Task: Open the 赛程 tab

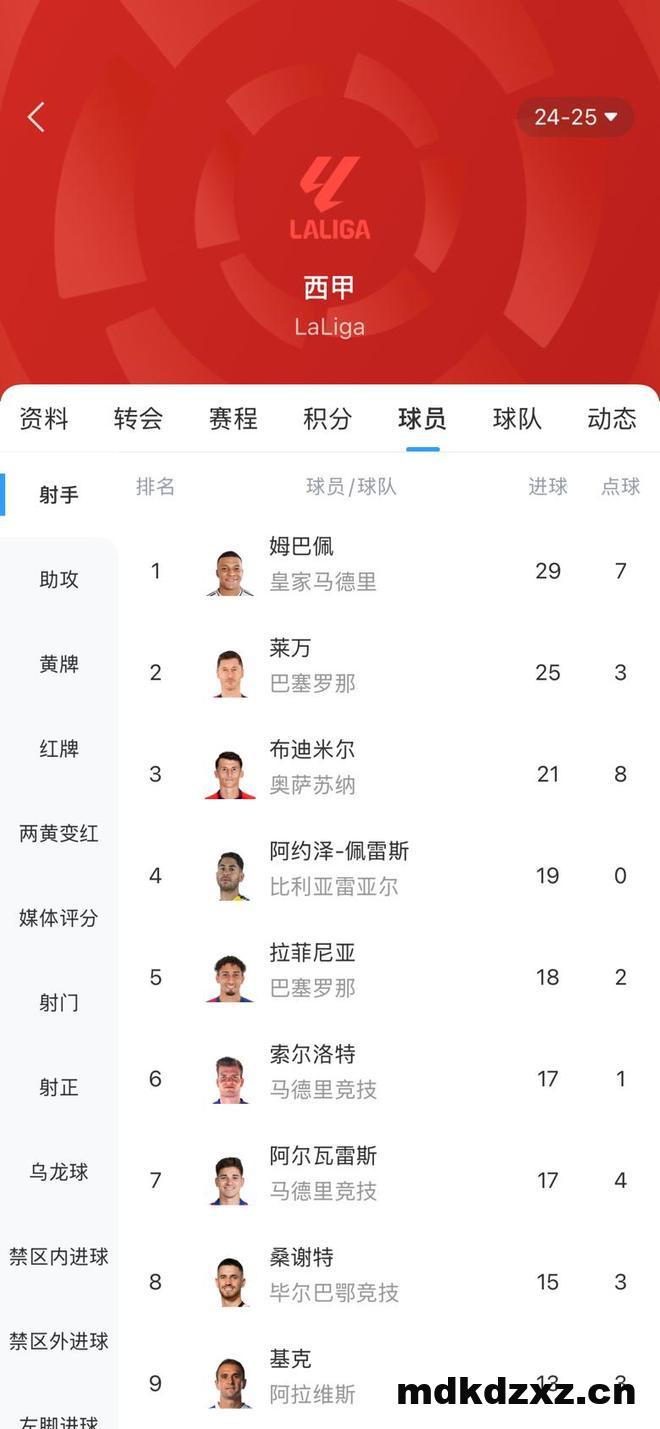Action: tap(233, 418)
